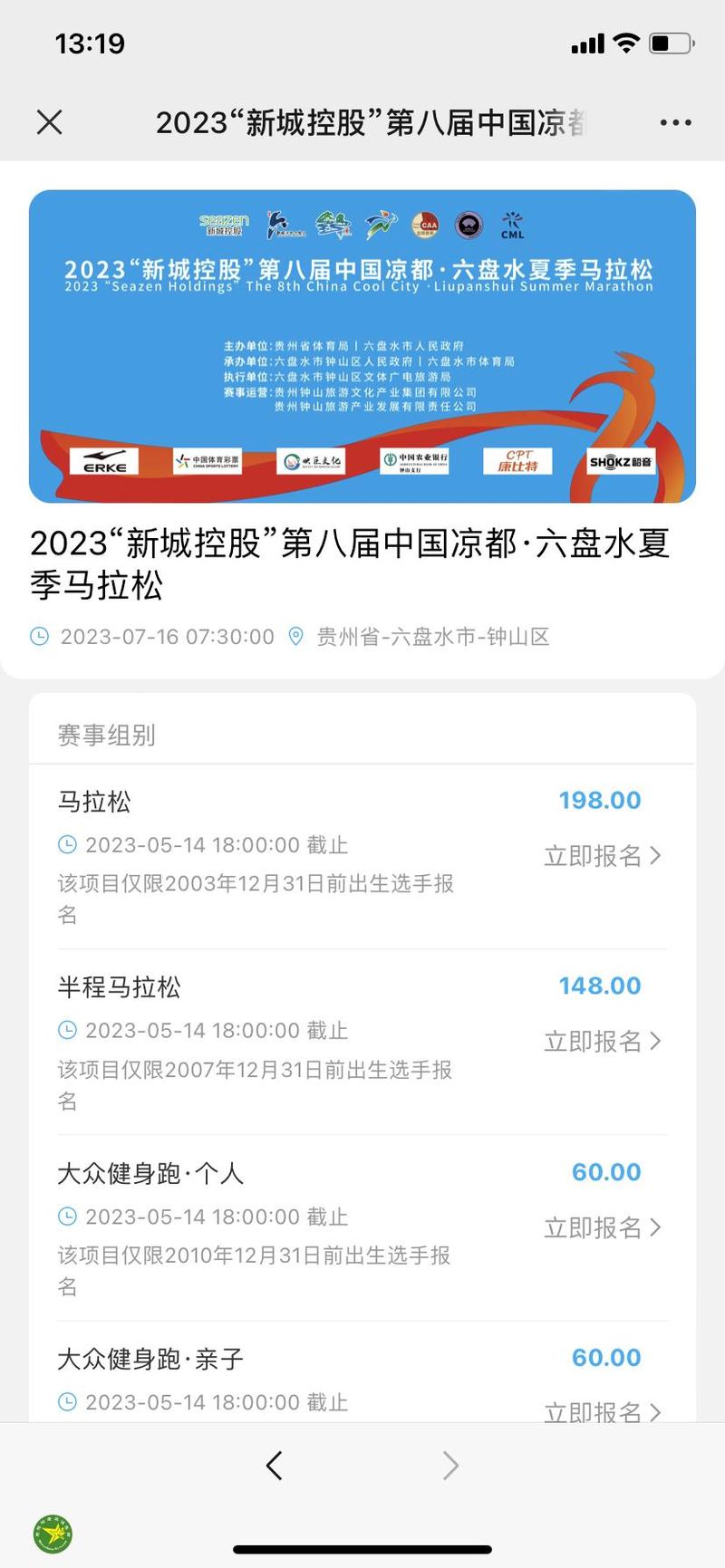Register now for the 半程马拉松 at 148.00
This screenshot has width=725, height=1568.
(602, 1042)
